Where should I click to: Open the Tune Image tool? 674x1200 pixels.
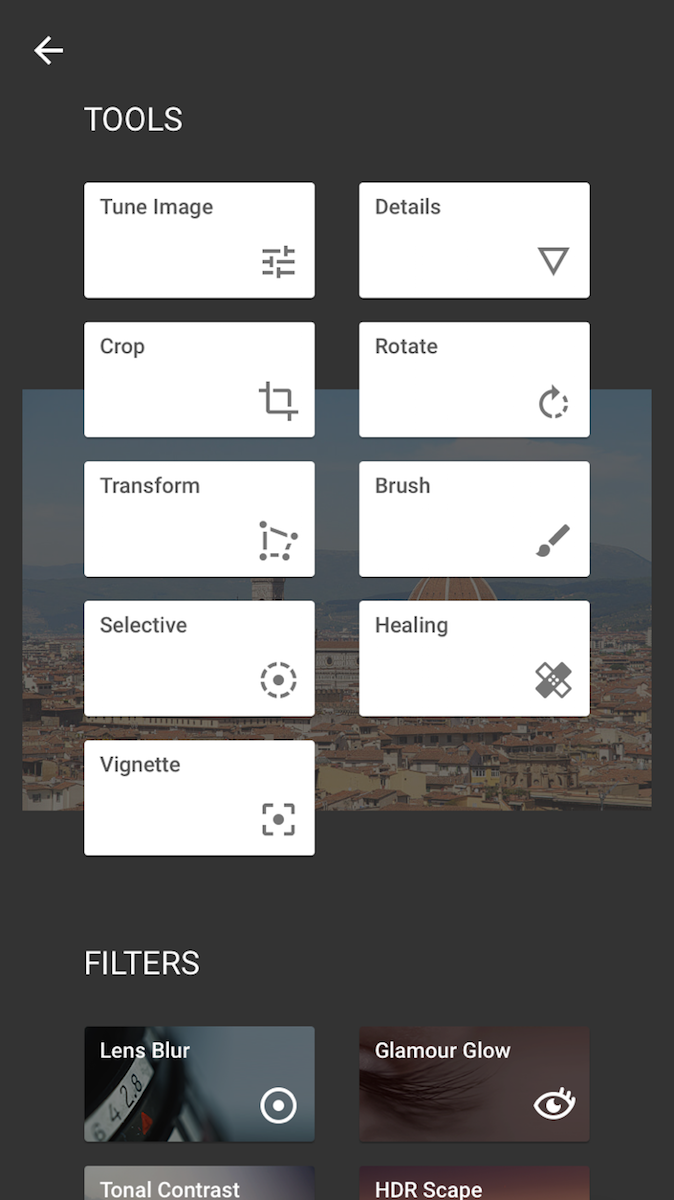click(199, 240)
